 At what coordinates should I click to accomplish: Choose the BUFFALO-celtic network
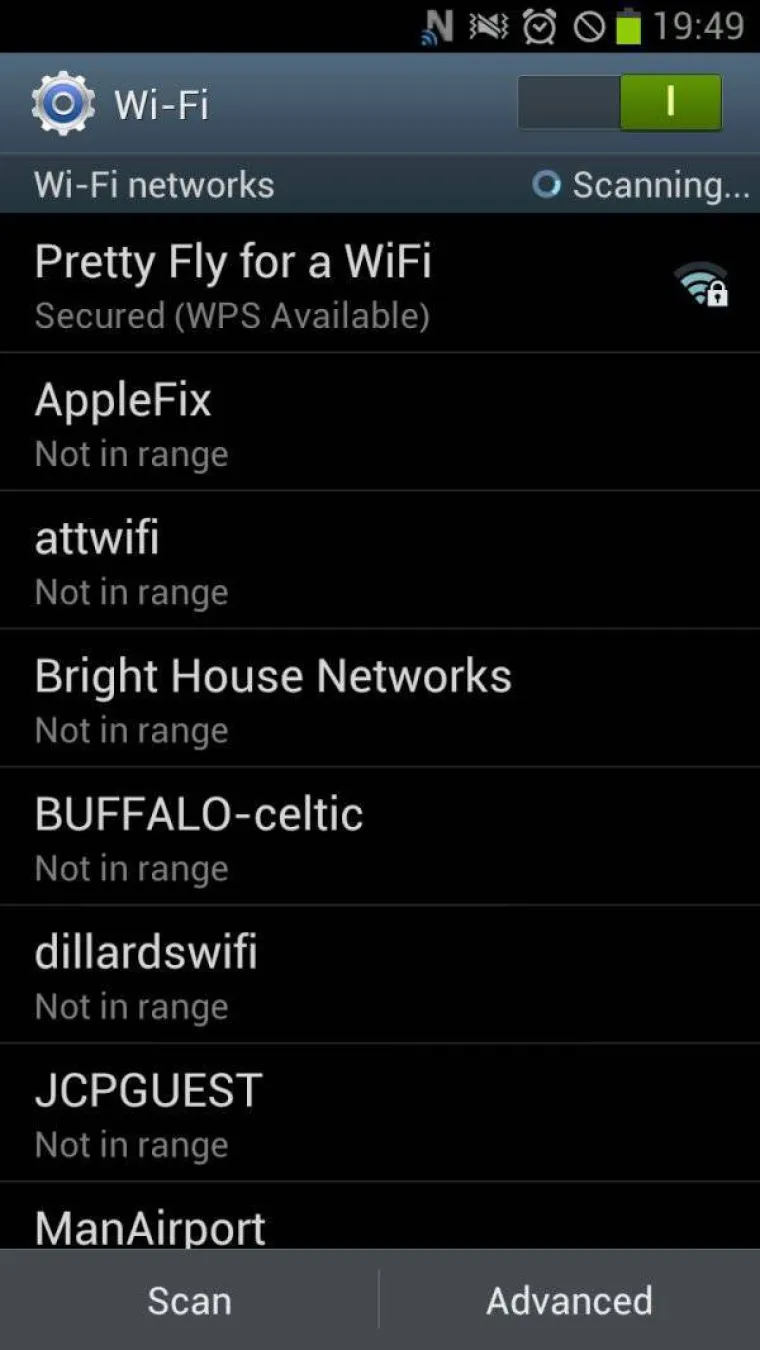(x=380, y=837)
